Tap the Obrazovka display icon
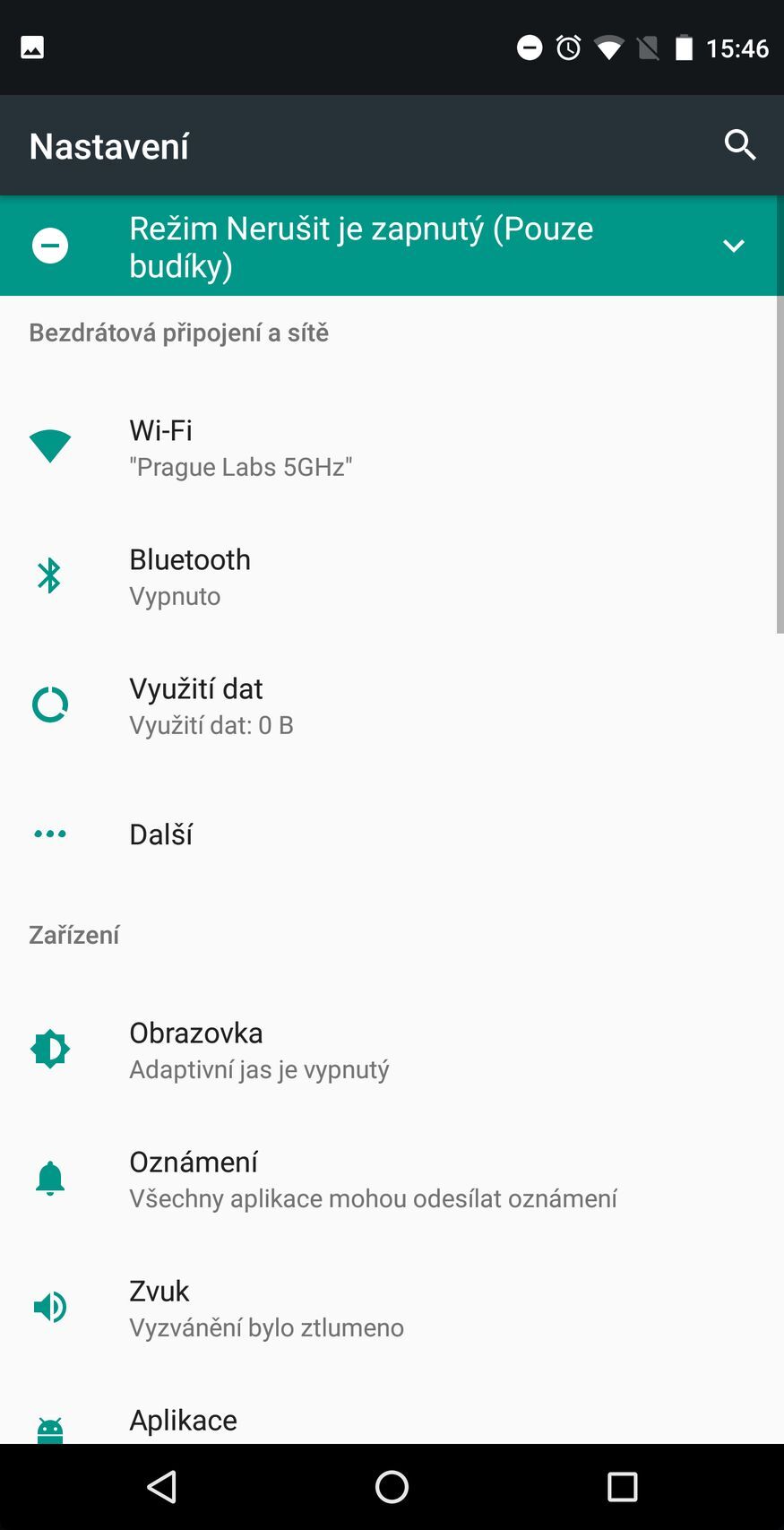Image resolution: width=784 pixels, height=1530 pixels. pos(50,1048)
